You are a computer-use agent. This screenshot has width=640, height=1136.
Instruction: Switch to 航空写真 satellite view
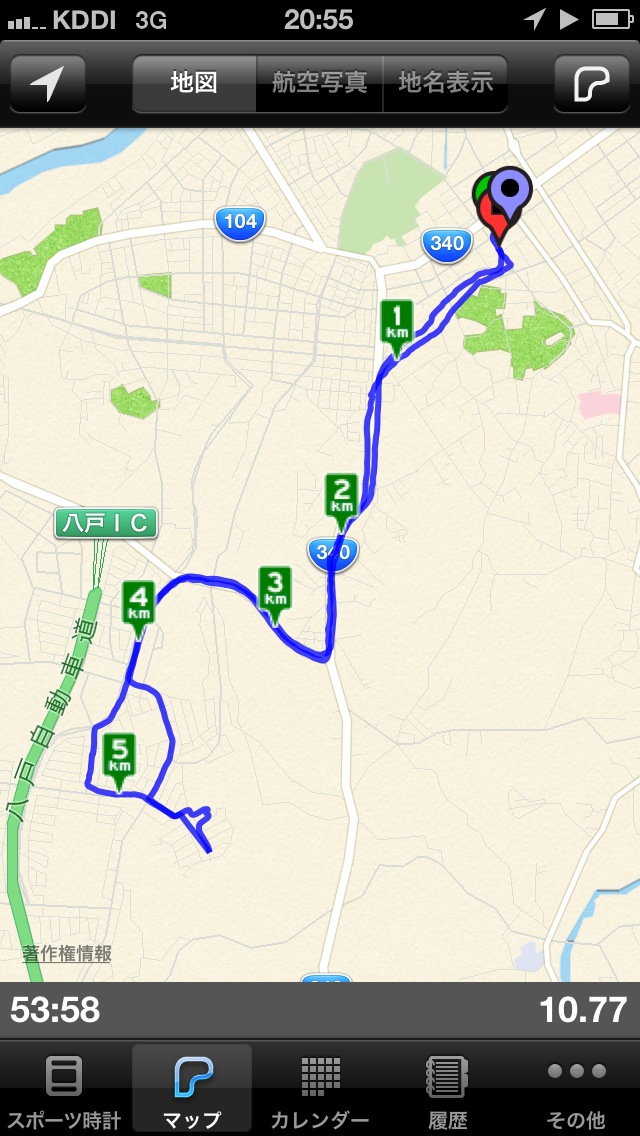point(320,83)
